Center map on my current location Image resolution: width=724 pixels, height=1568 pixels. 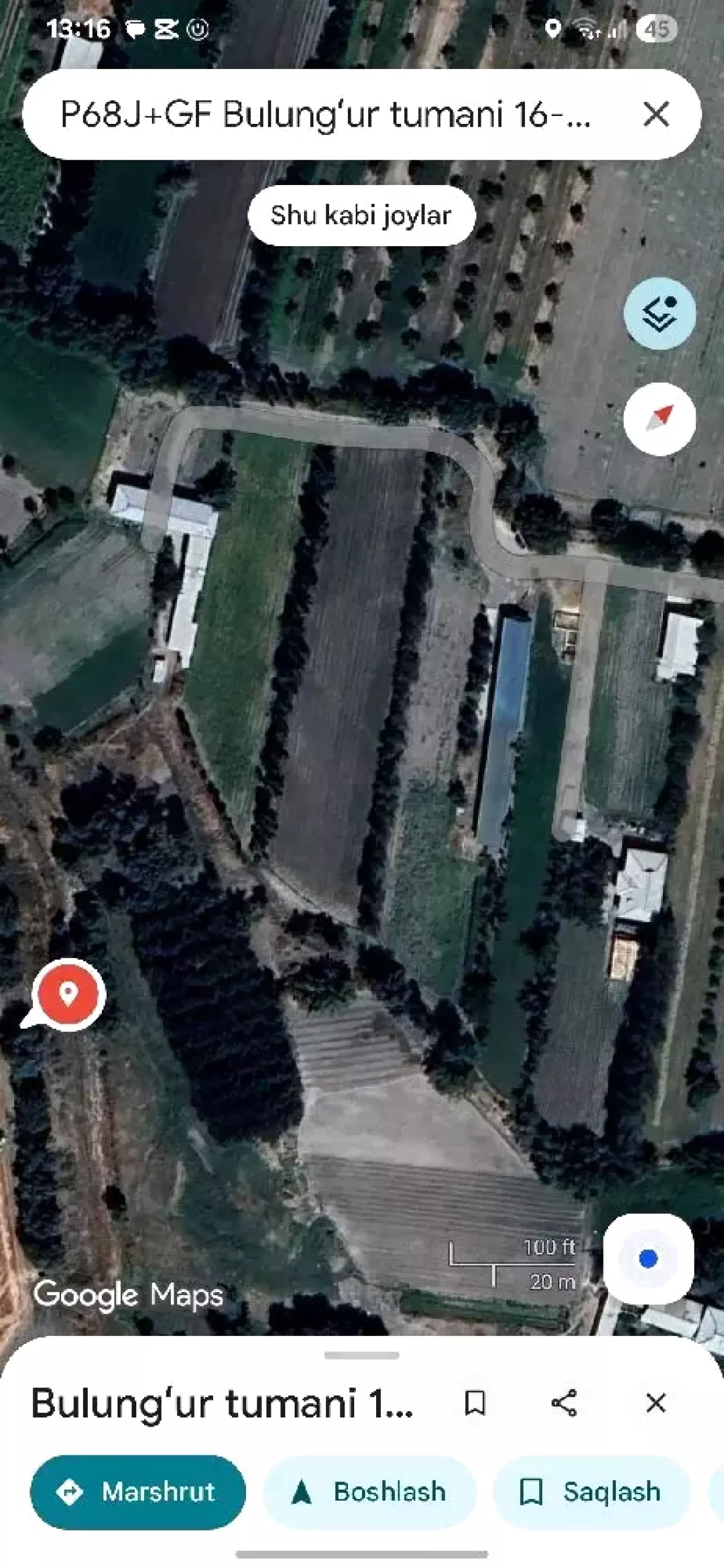click(x=648, y=1257)
